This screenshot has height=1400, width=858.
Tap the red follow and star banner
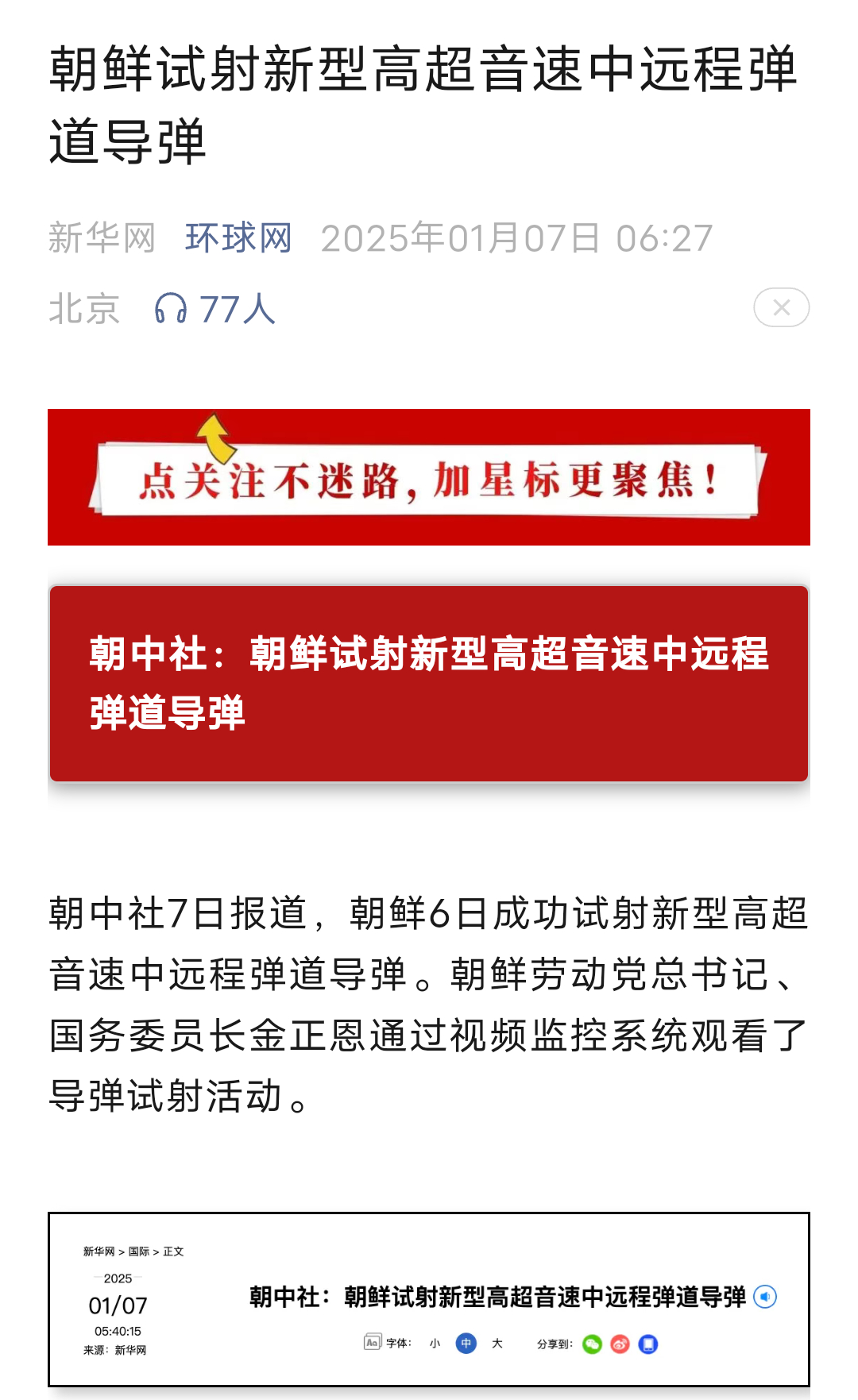tap(429, 477)
